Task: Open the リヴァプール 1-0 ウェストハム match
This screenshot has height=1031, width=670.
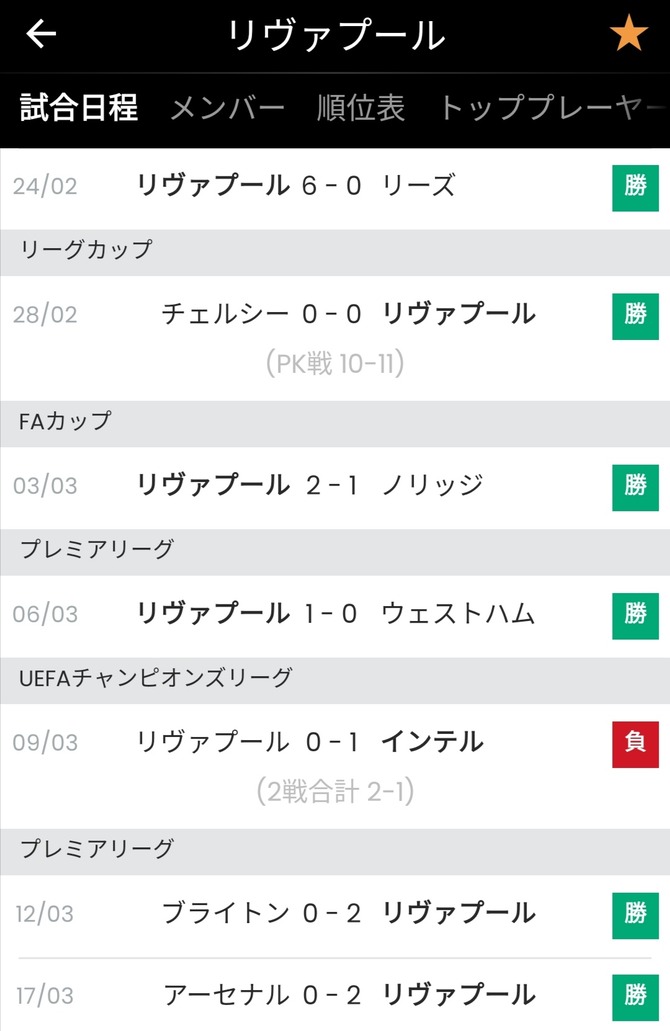Action: coord(335,614)
